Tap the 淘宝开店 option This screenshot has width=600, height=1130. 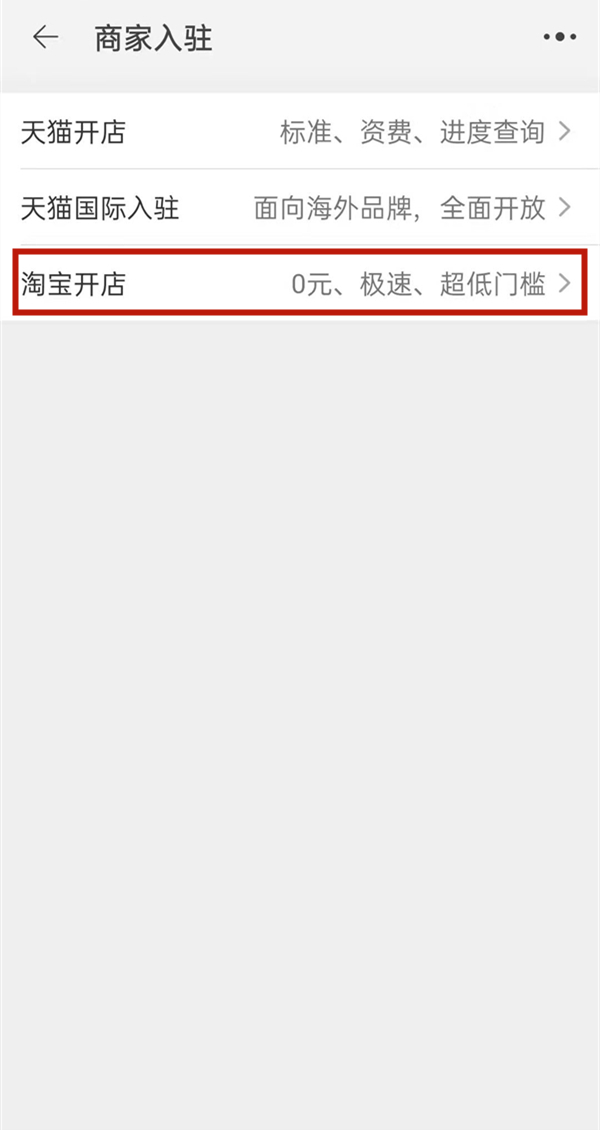click(300, 285)
